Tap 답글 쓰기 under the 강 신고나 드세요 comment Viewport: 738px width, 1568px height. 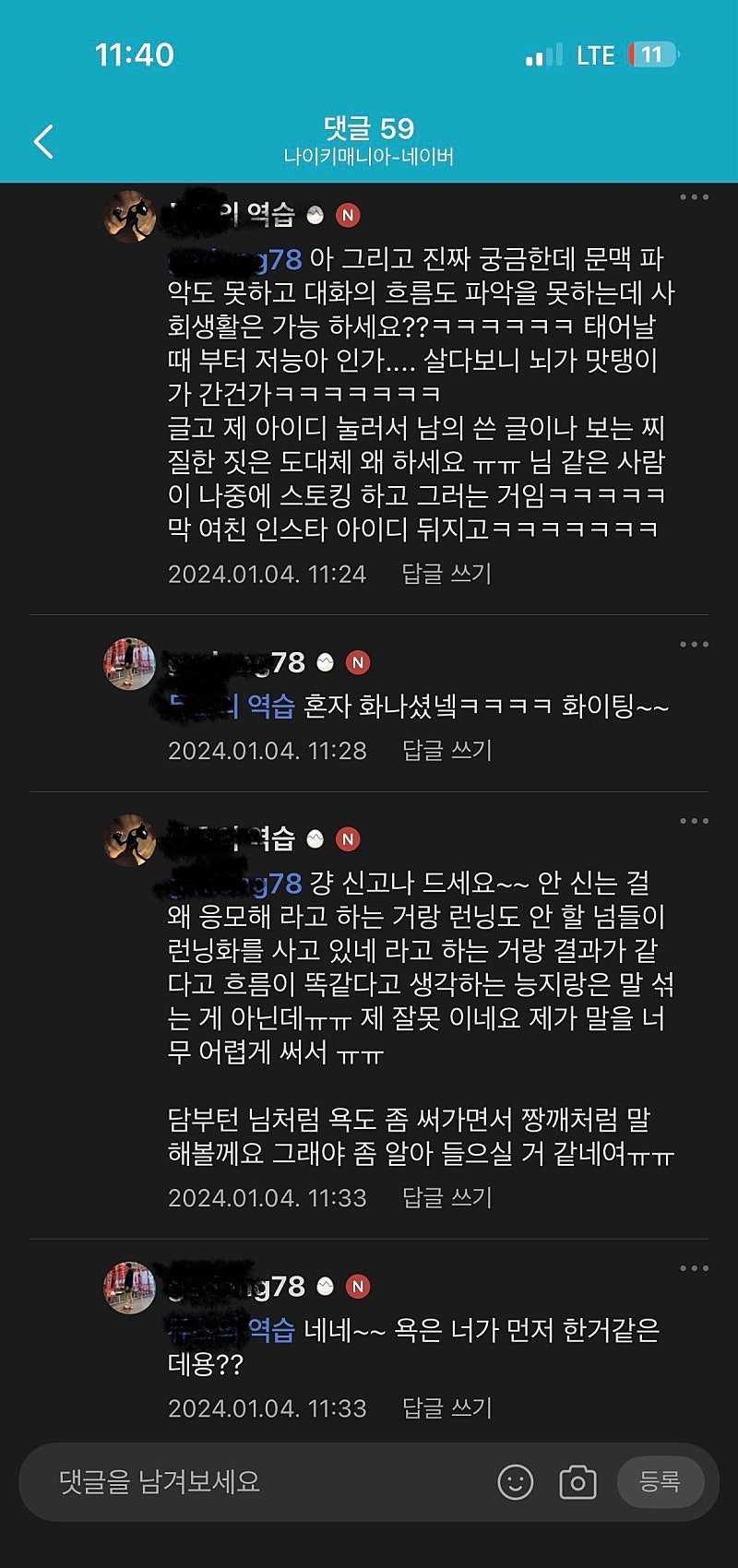pyautogui.click(x=446, y=1197)
